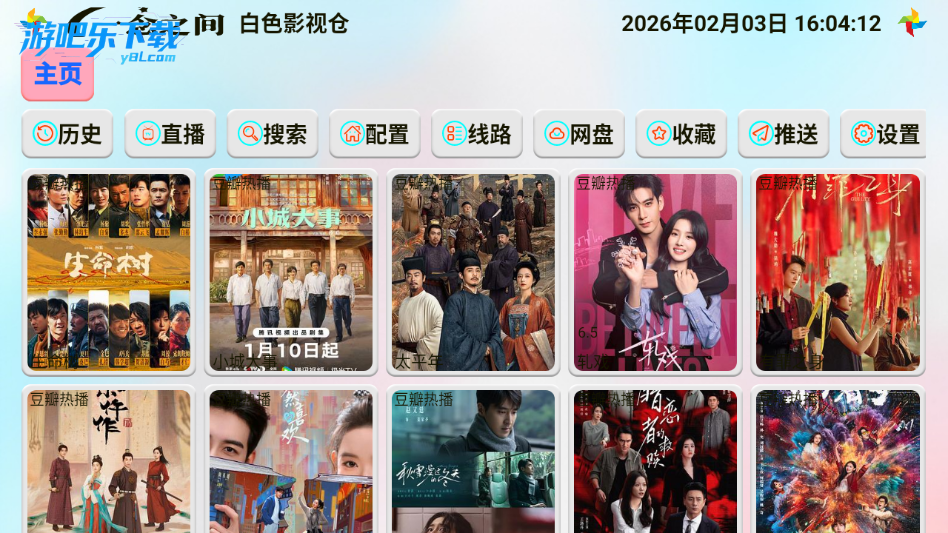
Task: Open 网盘 cloud drive
Action: pyautogui.click(x=579, y=134)
